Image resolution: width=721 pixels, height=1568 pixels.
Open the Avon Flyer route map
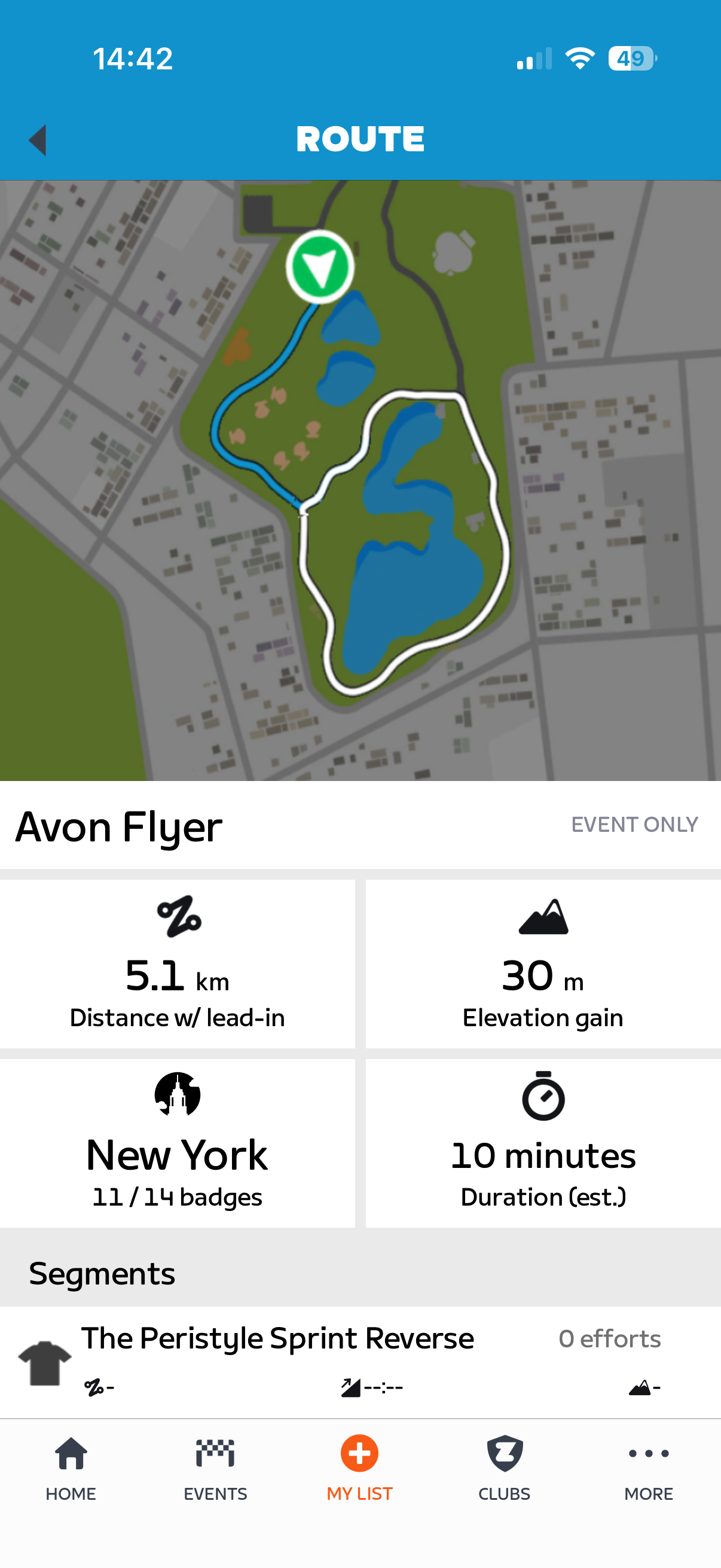pos(360,480)
